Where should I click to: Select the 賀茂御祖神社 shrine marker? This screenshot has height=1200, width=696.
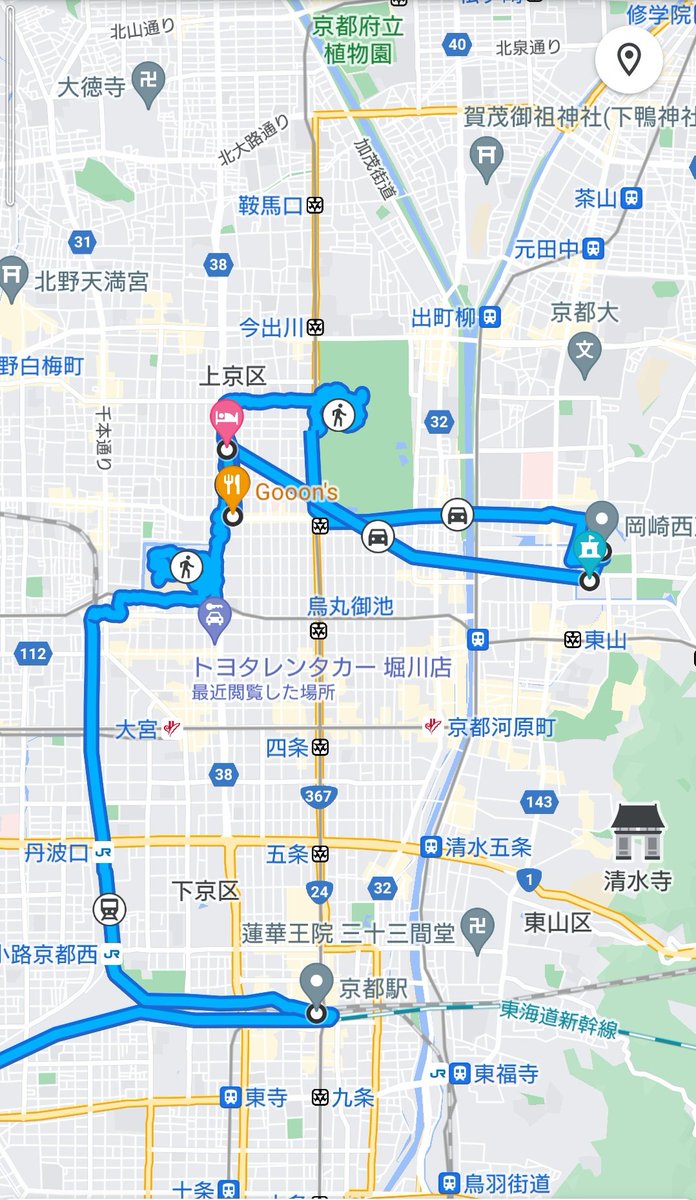[x=486, y=155]
